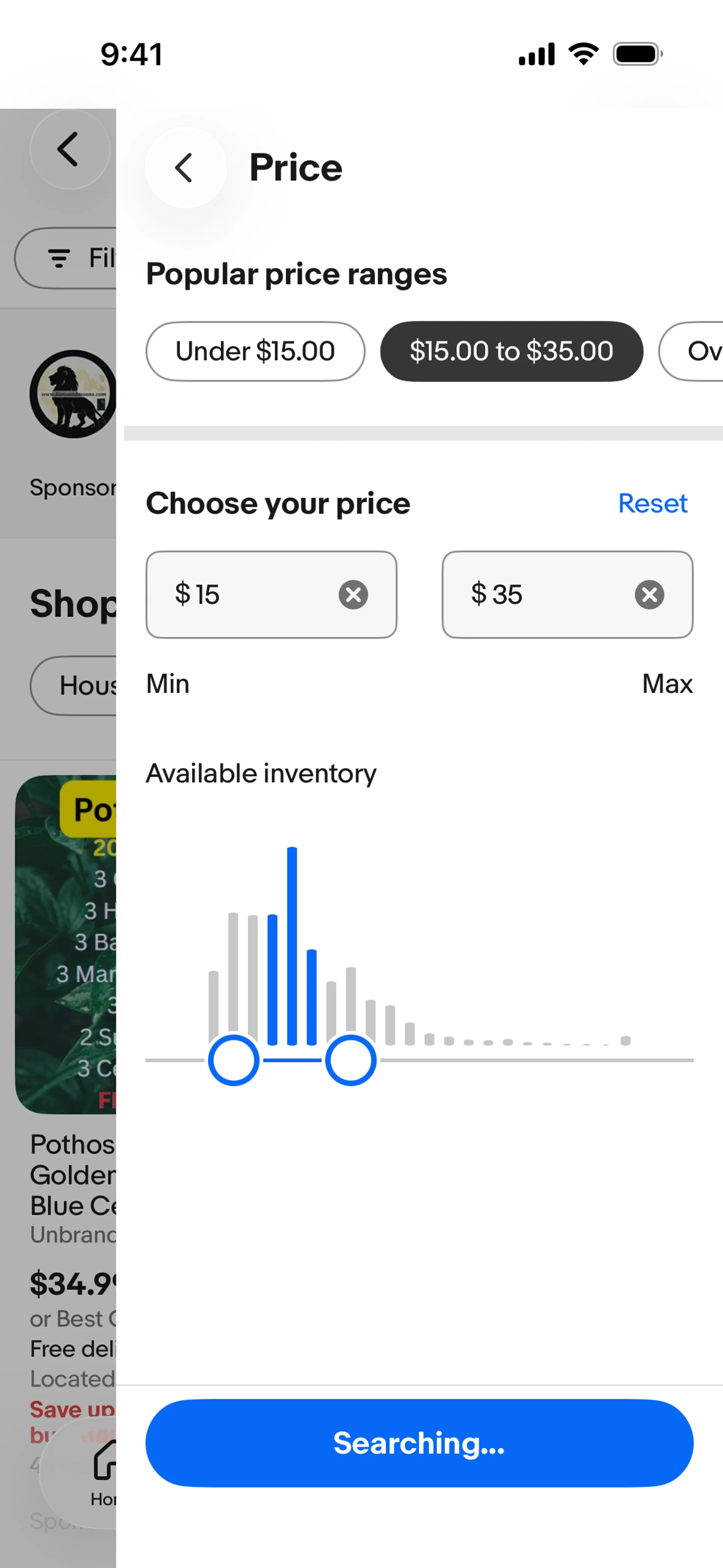Go back from the Price panel

click(185, 168)
